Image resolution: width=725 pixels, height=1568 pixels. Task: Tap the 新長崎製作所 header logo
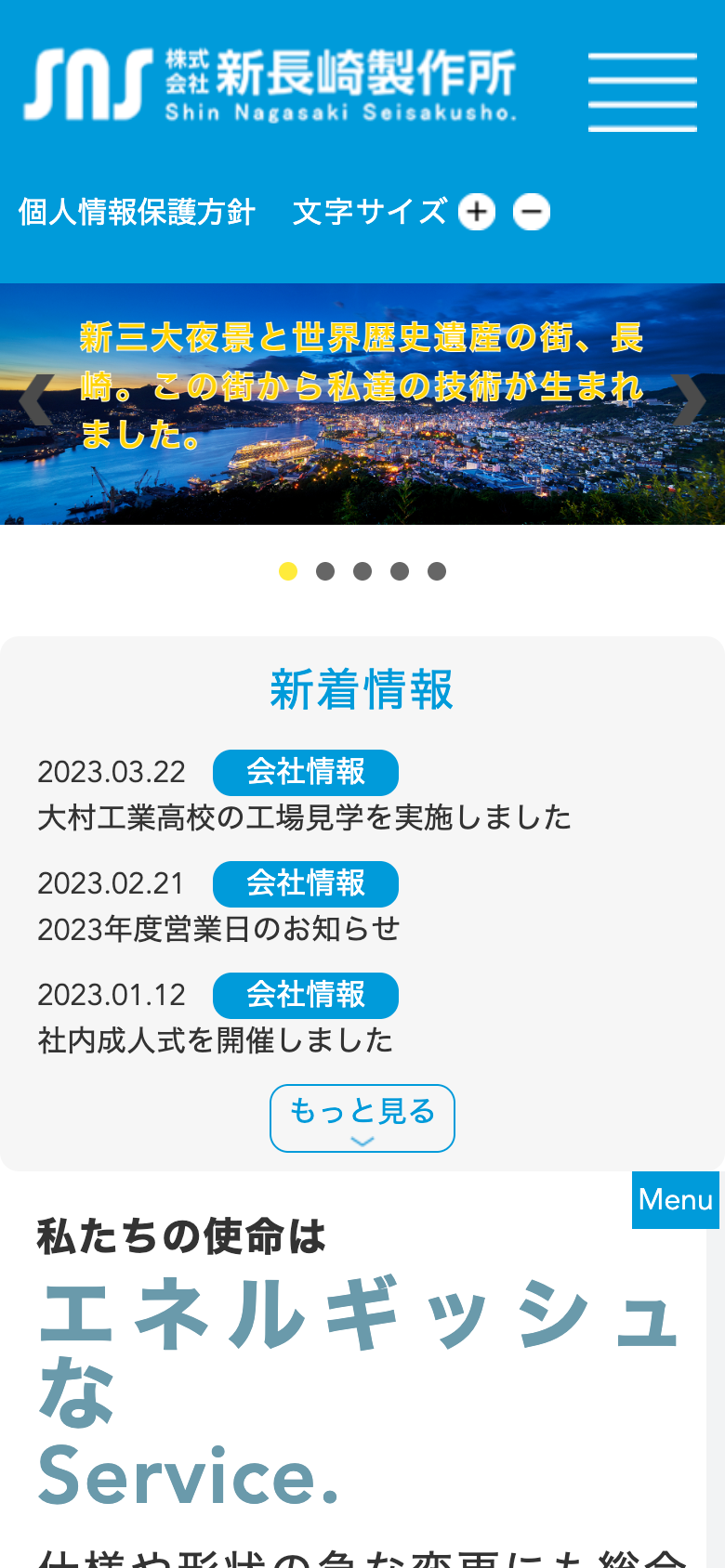(270, 85)
